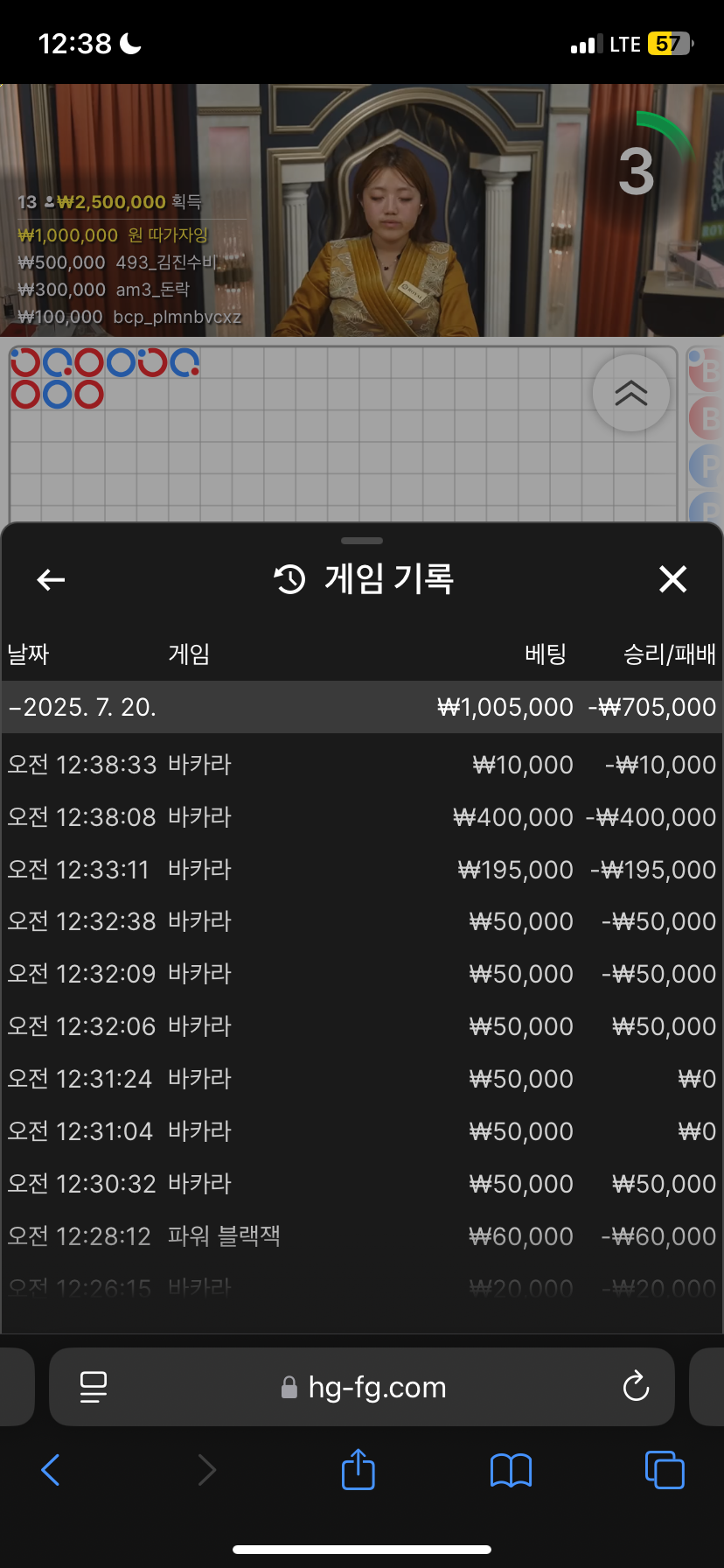Go back from the 게임 기록 panel
724x1568 pixels.
pyautogui.click(x=52, y=579)
